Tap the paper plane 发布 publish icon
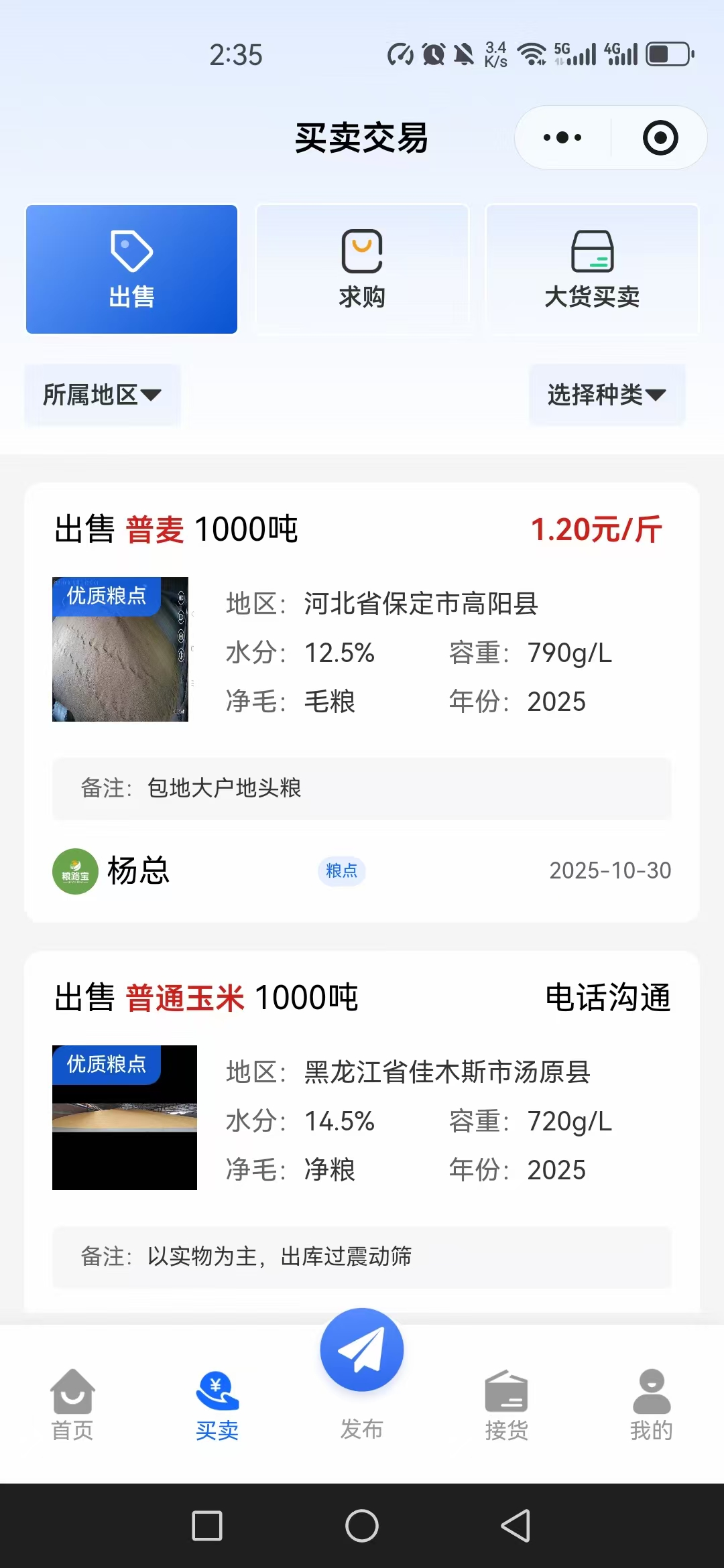724x1568 pixels. pyautogui.click(x=362, y=1349)
